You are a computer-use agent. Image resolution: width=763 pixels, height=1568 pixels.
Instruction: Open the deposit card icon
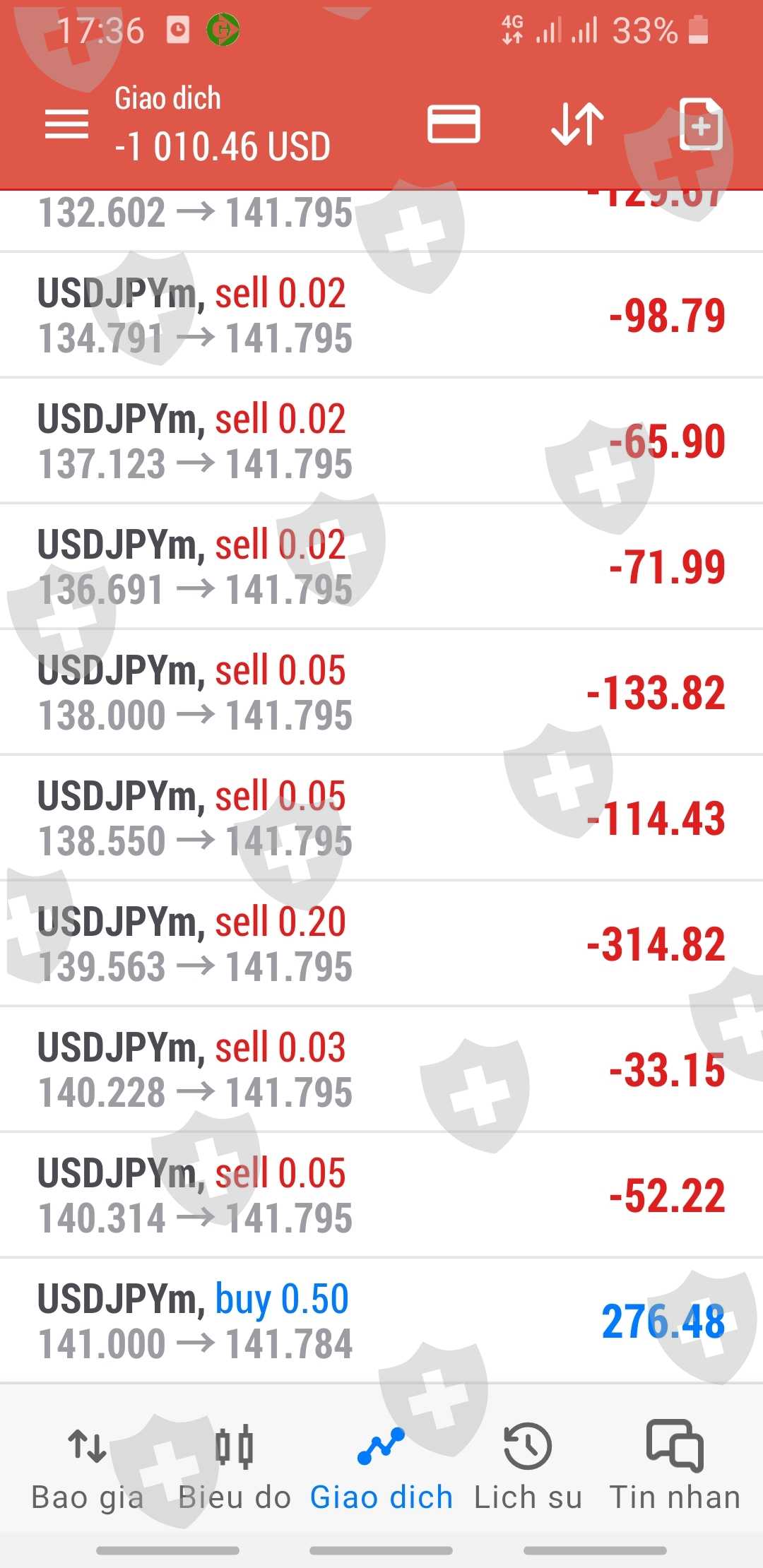(454, 124)
